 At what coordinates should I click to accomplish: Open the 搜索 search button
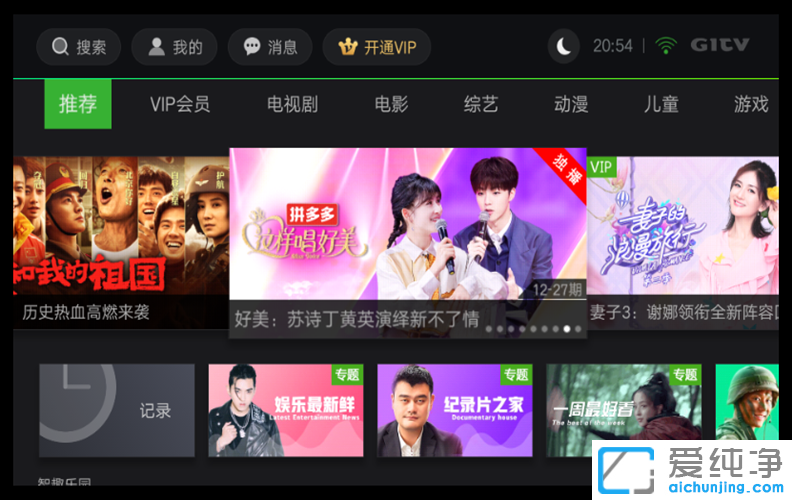pyautogui.click(x=78, y=47)
